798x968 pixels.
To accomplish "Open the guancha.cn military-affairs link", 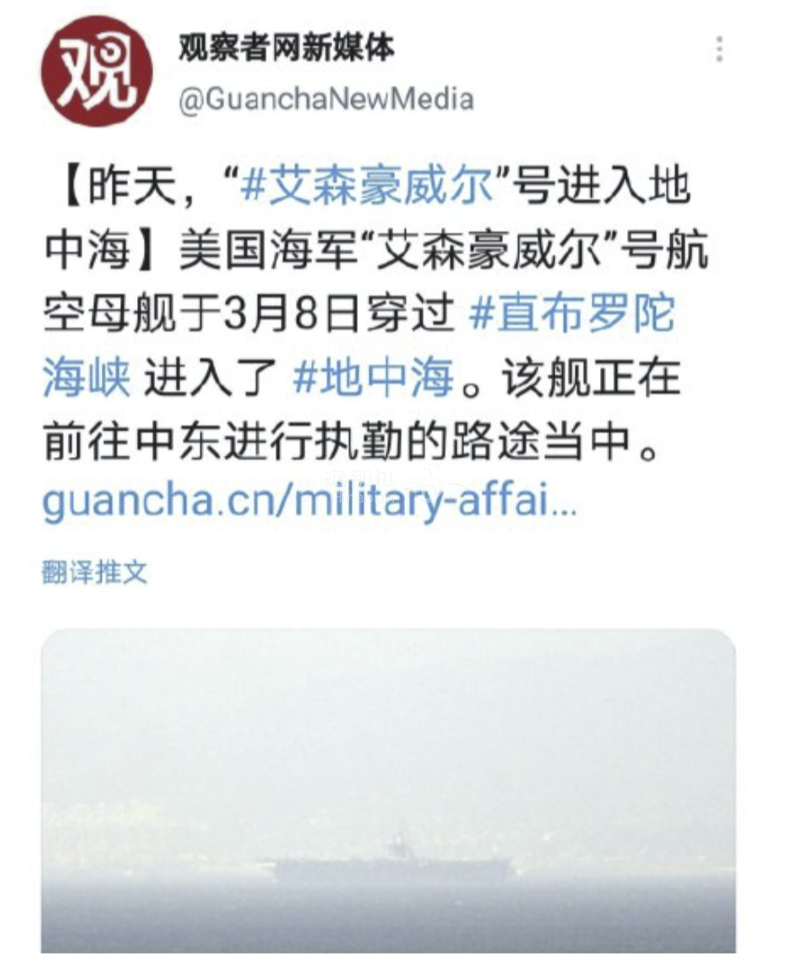I will tap(309, 503).
